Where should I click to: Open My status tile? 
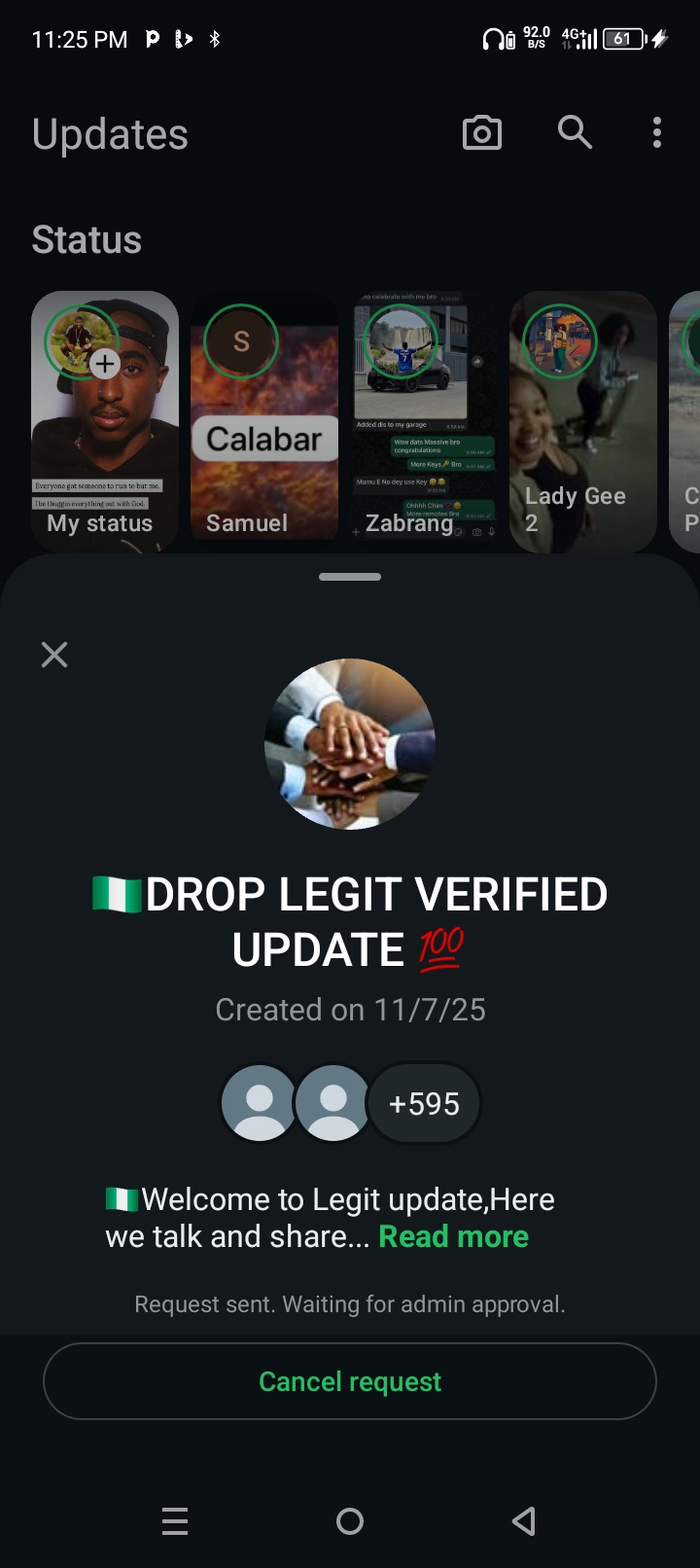tap(105, 421)
